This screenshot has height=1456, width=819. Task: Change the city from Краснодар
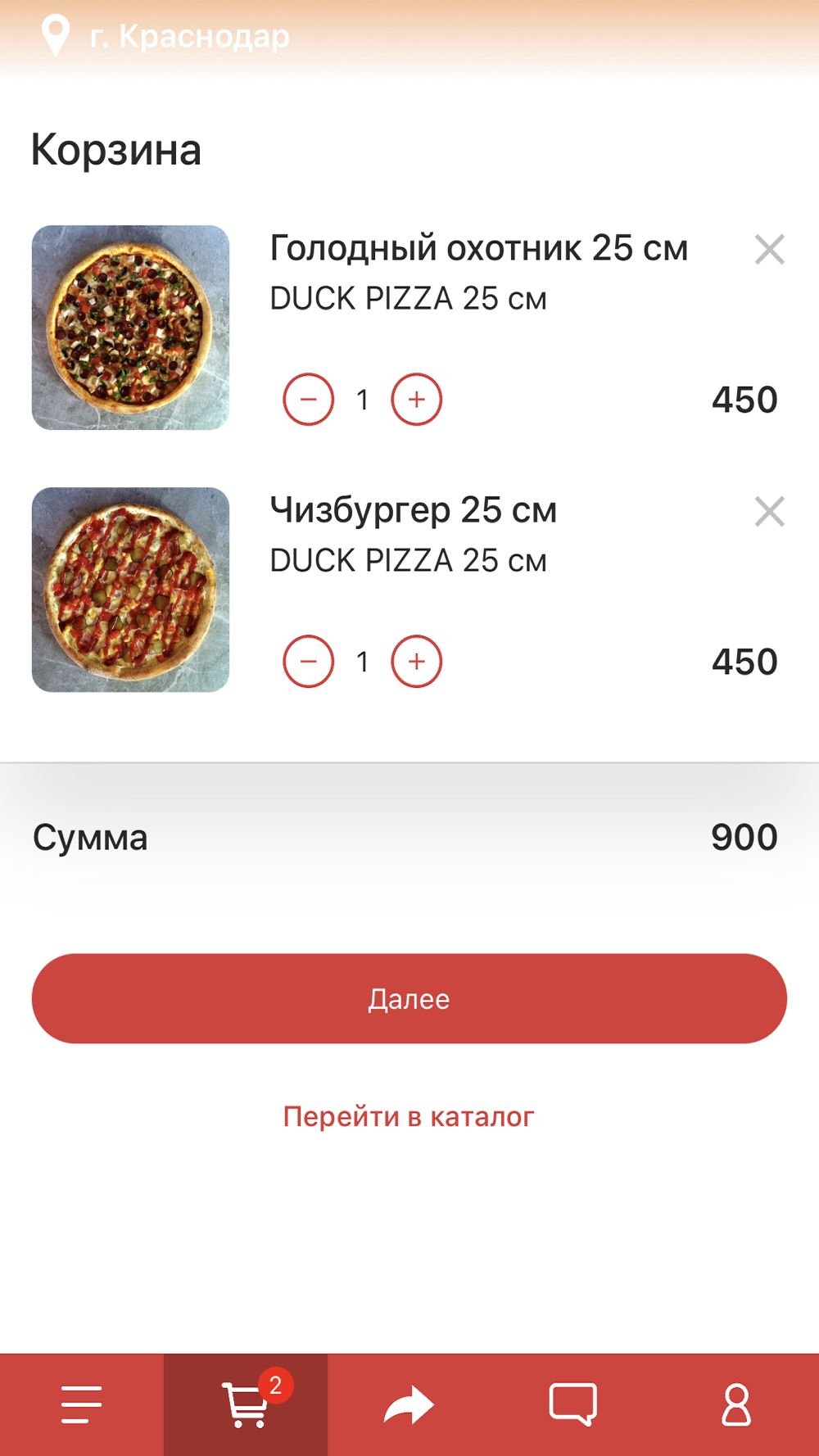point(188,37)
